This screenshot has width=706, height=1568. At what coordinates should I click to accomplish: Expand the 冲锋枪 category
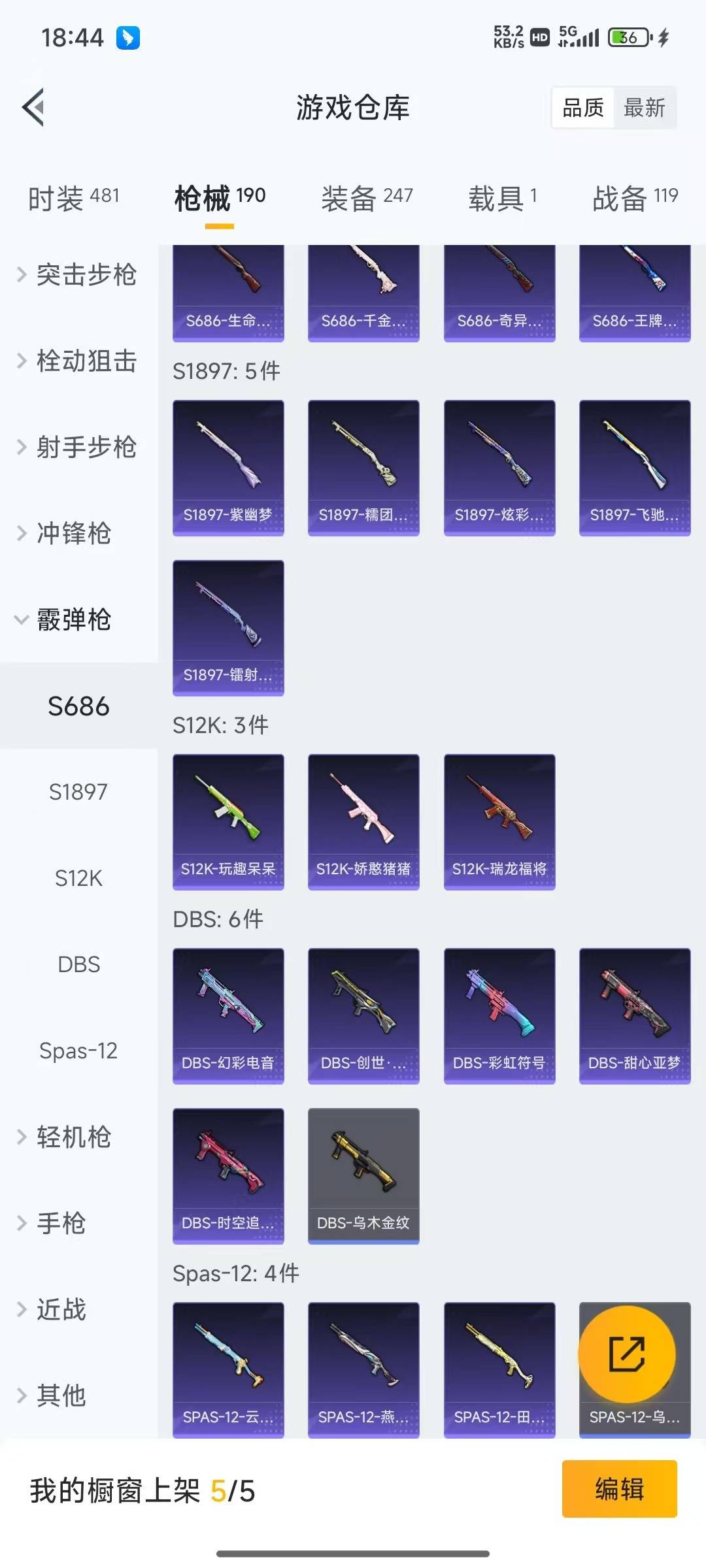[x=72, y=533]
